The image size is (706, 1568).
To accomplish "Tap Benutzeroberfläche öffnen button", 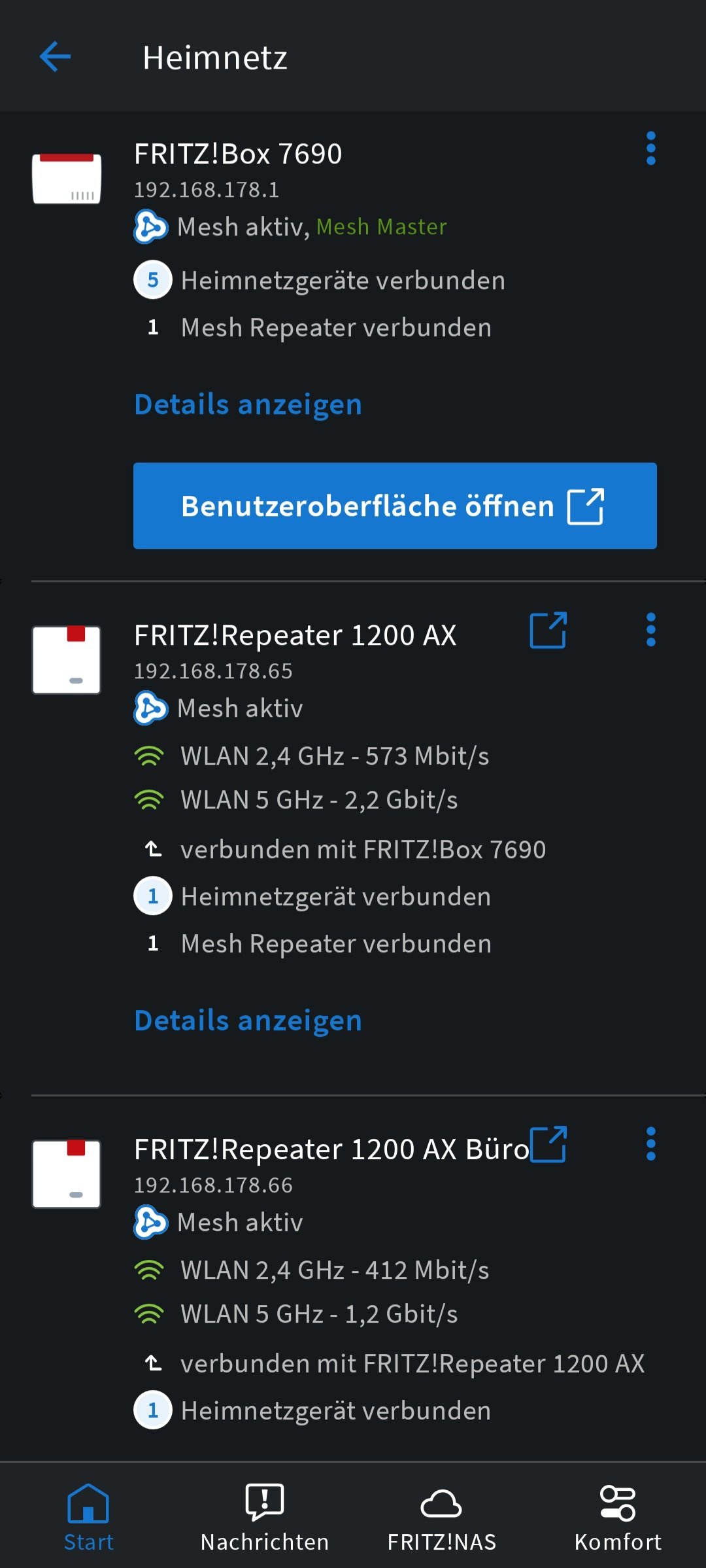I will [x=395, y=506].
